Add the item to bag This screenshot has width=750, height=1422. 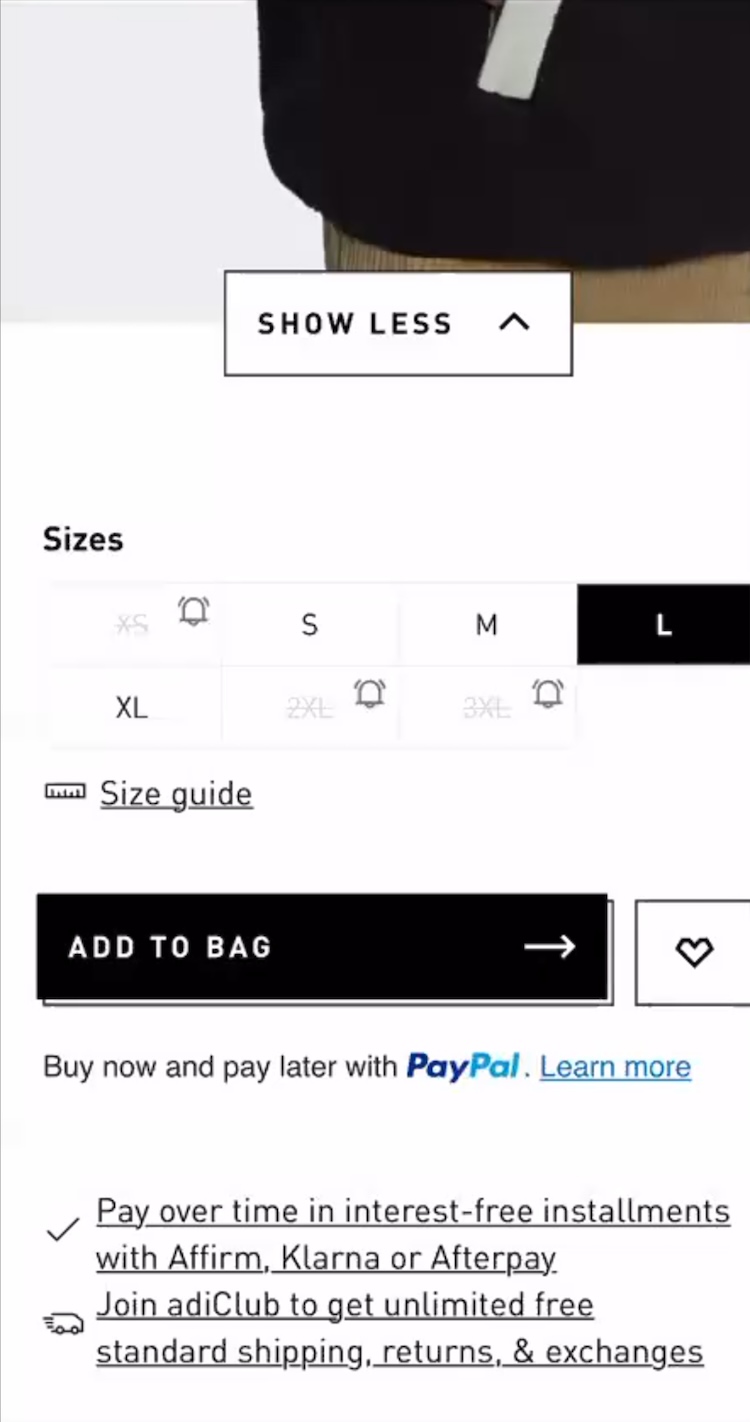(x=322, y=947)
